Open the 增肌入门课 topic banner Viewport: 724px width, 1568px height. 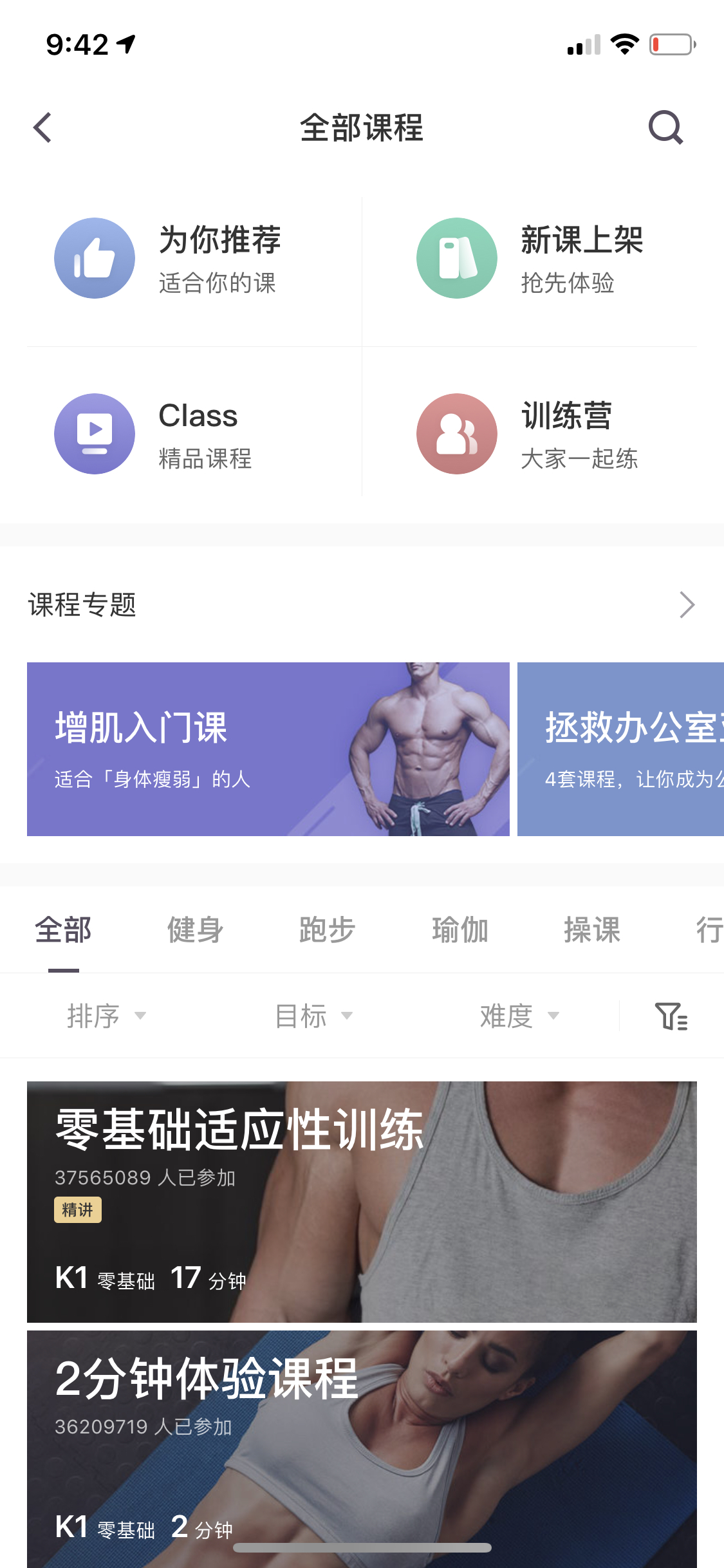pyautogui.click(x=268, y=749)
